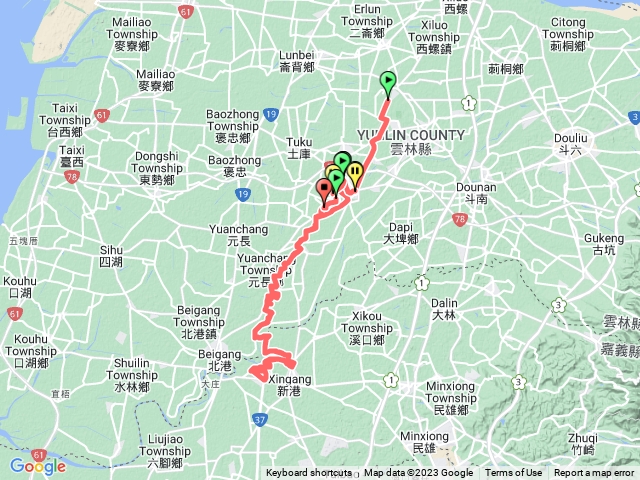This screenshot has width=640, height=480.
Task: Open the Terms of Use link
Action: coord(514,473)
